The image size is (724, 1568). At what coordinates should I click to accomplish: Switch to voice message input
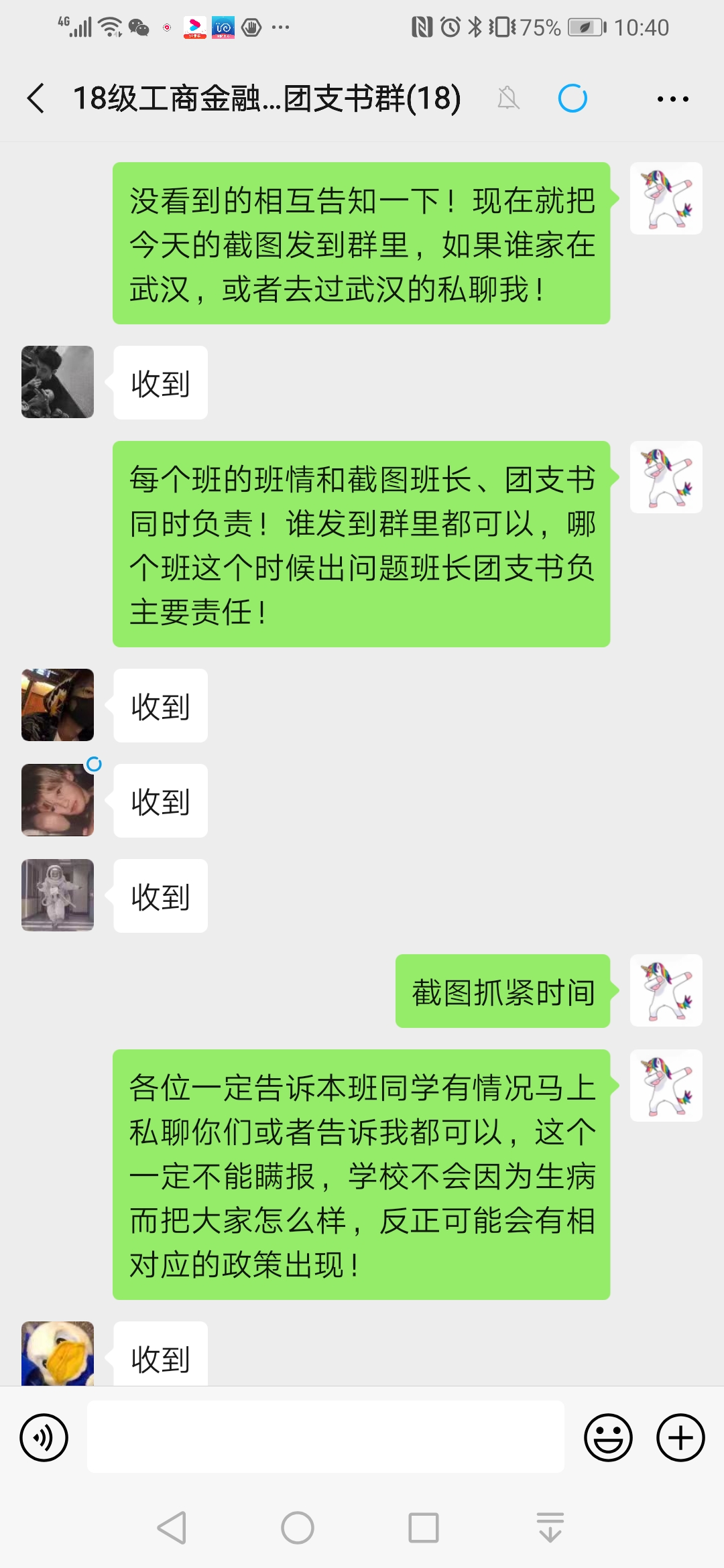tap(44, 1437)
